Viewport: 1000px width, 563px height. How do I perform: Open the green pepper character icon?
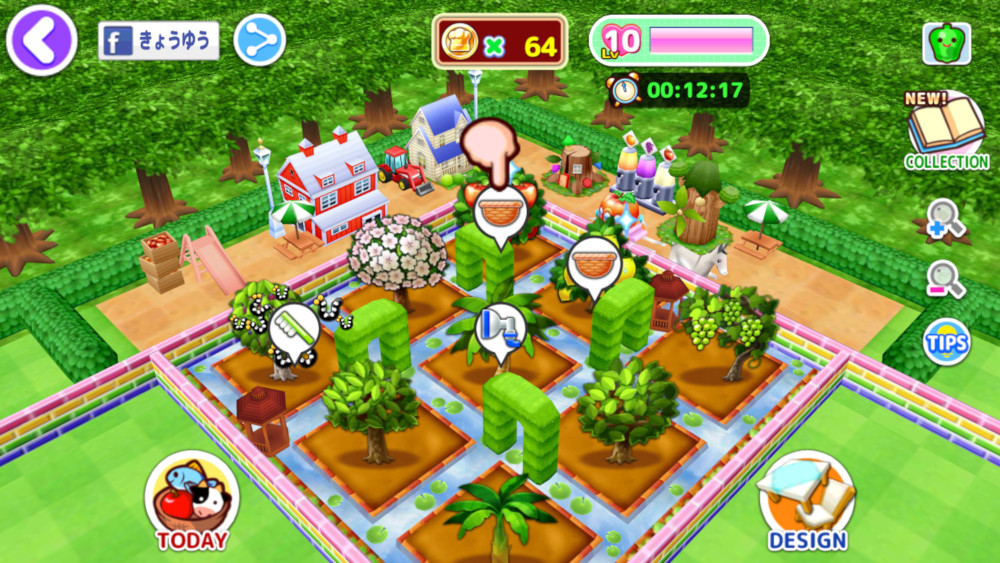(x=946, y=44)
